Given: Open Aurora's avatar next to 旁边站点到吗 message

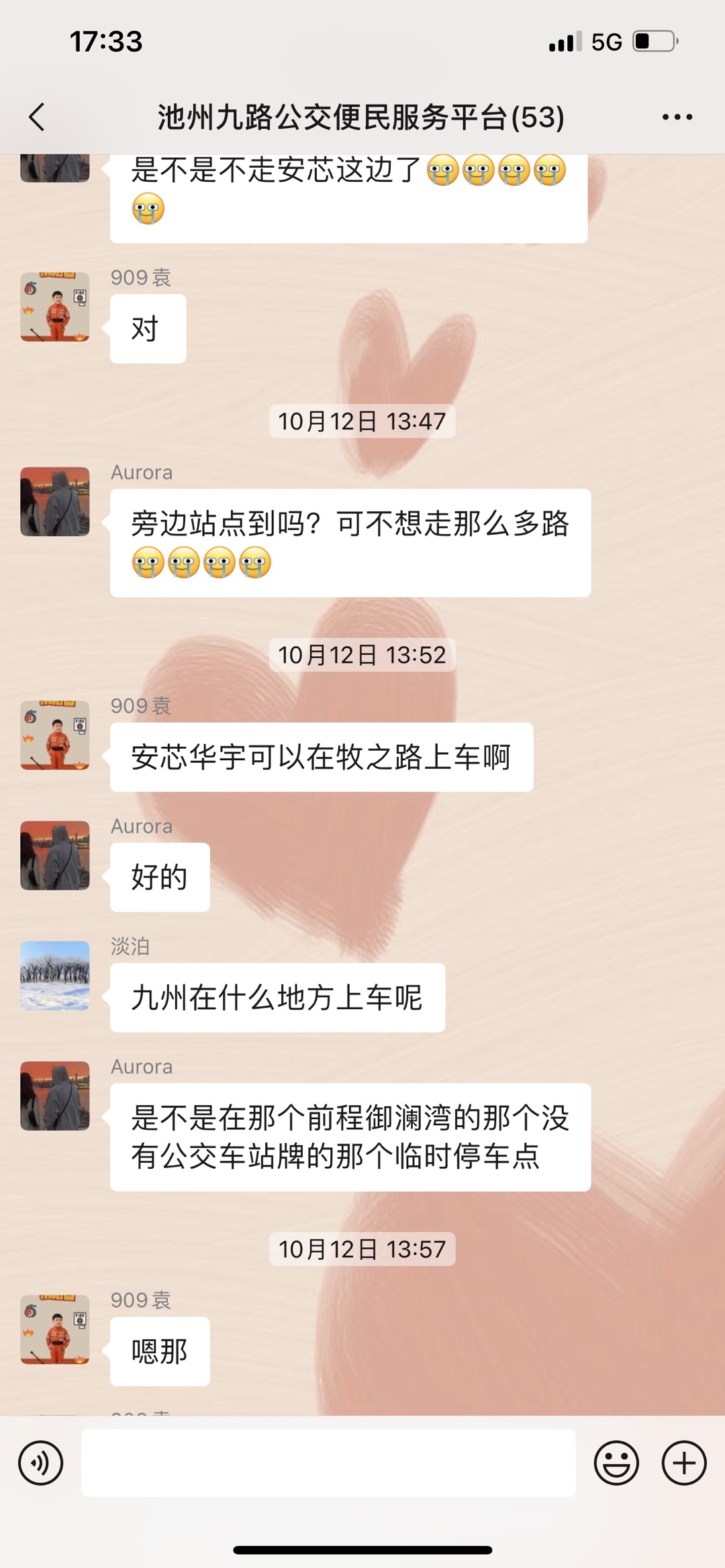Looking at the screenshot, I should pos(55,502).
